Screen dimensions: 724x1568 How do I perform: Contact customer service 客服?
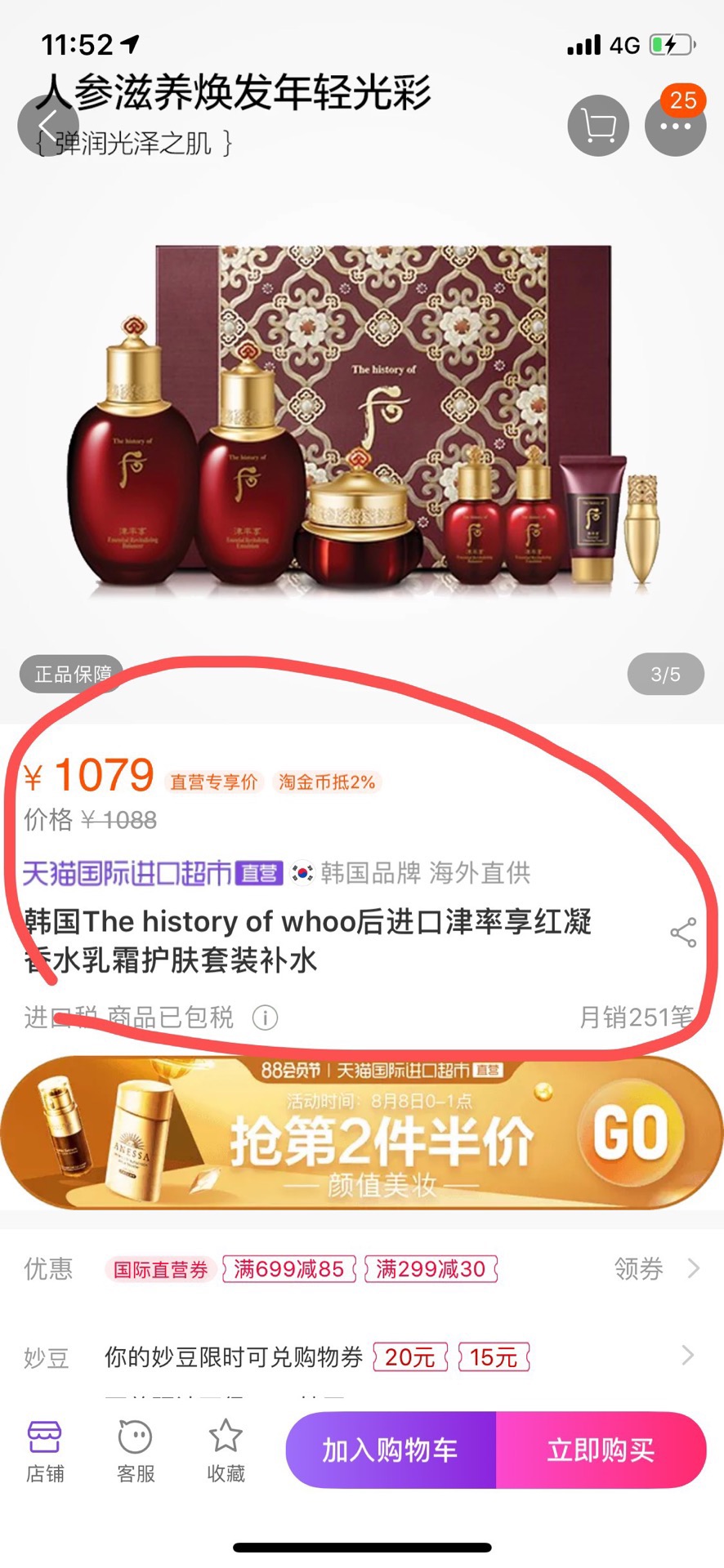(x=136, y=1451)
